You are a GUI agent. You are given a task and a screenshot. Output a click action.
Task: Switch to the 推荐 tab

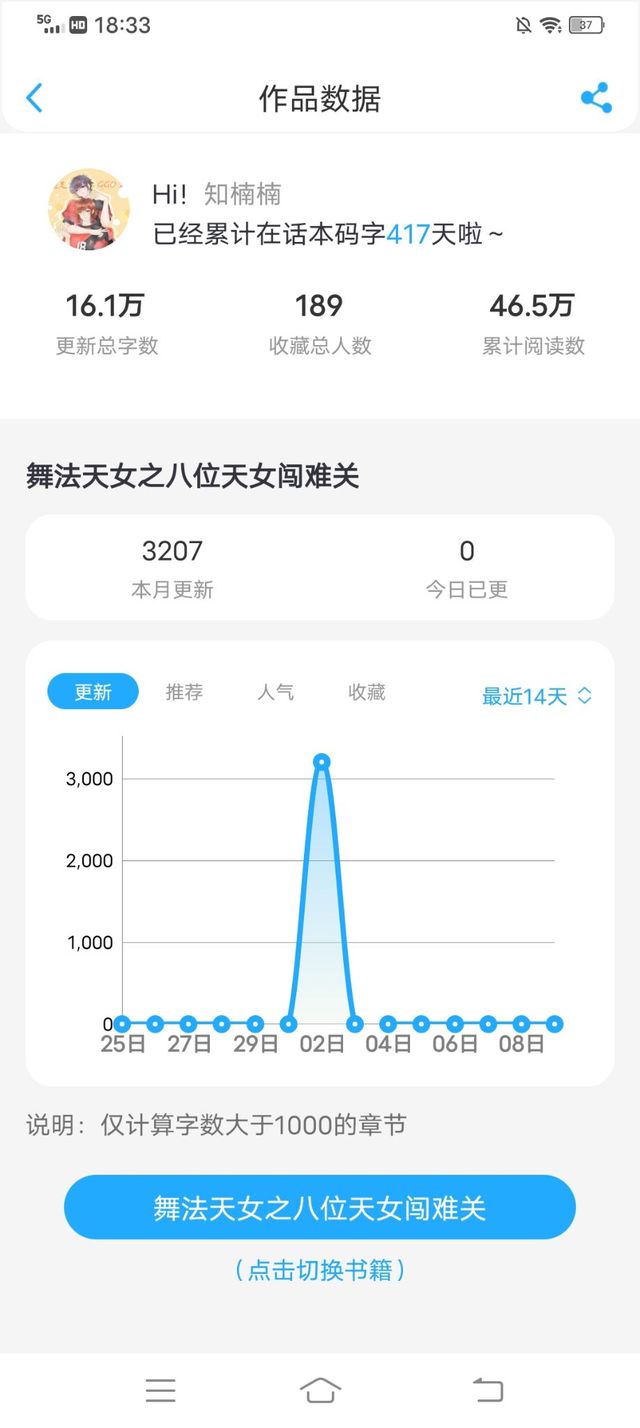[x=185, y=692]
